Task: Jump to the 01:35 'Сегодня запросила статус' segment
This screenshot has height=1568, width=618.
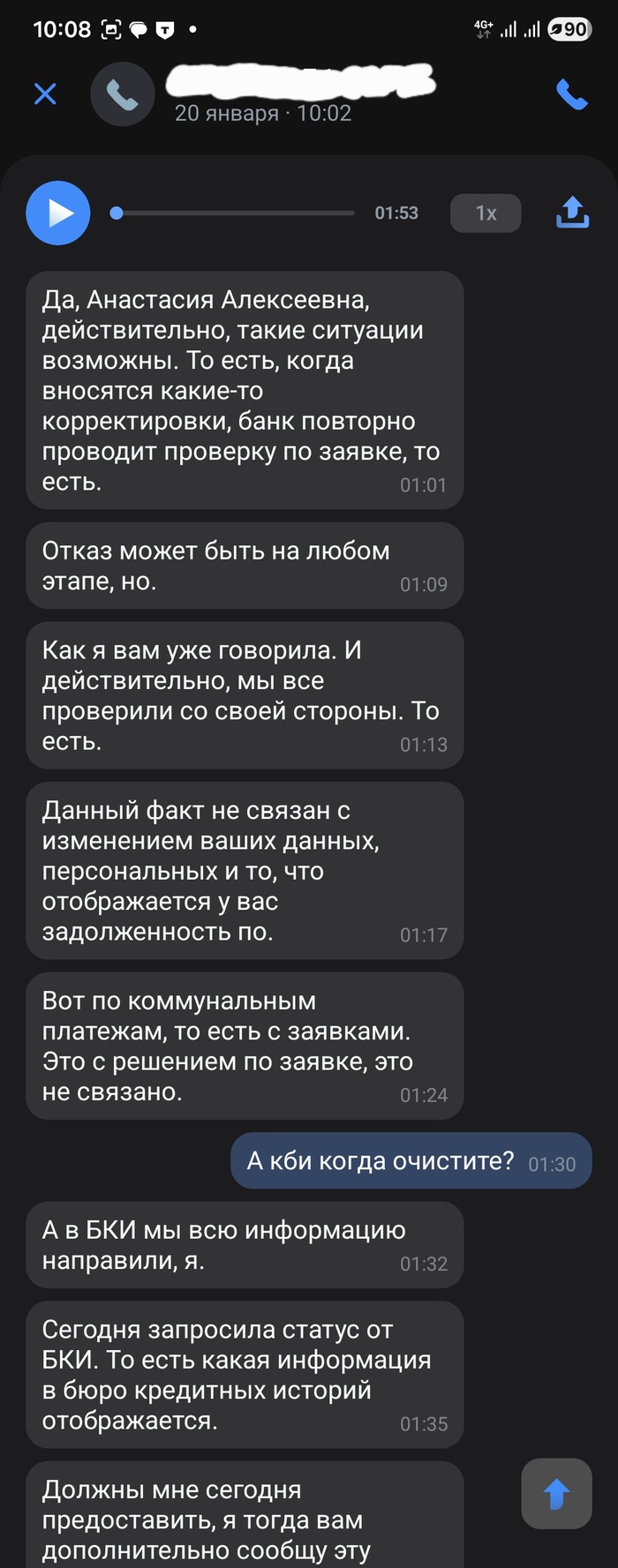Action: [x=245, y=1374]
